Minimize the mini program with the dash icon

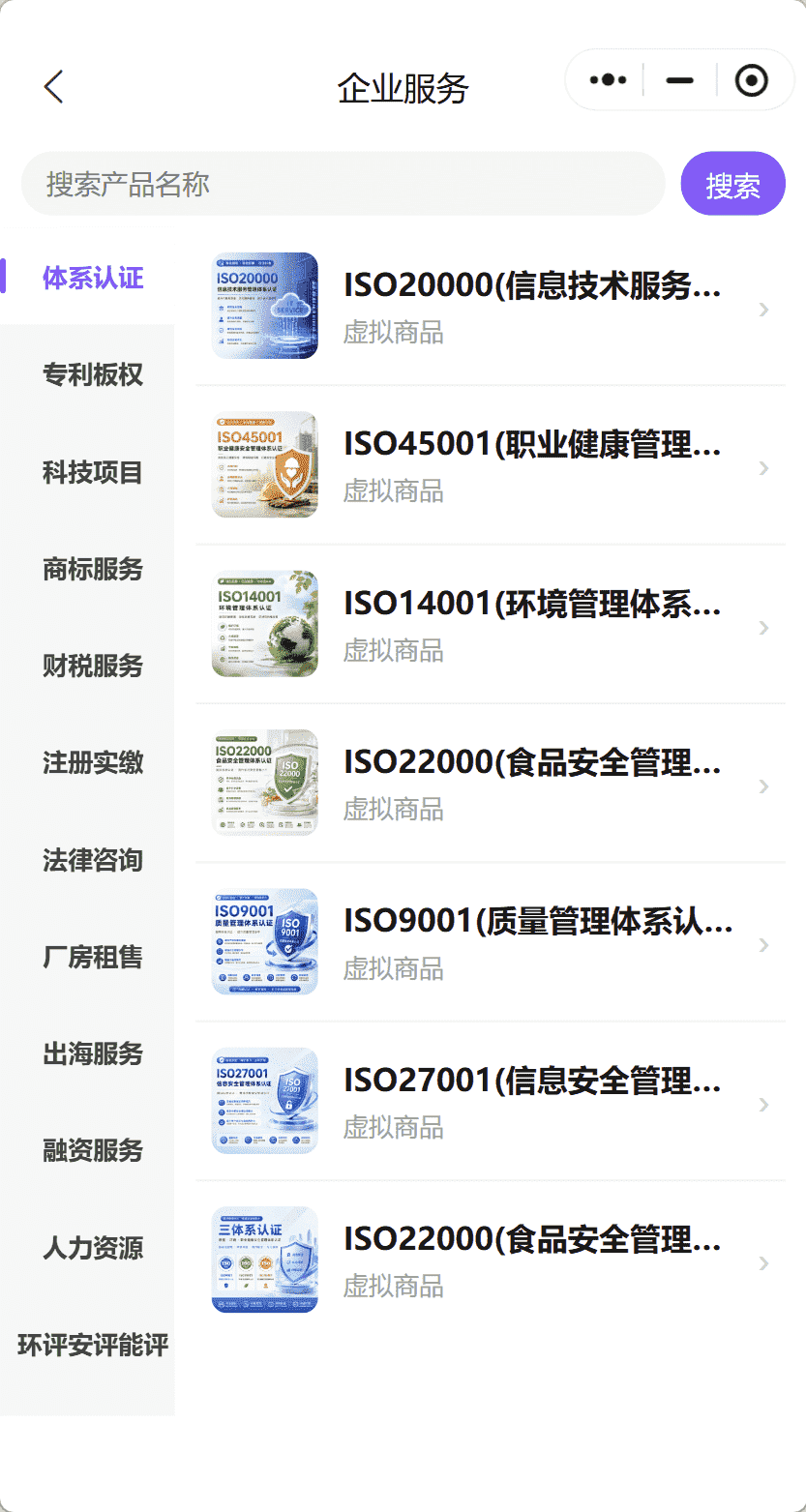click(680, 80)
